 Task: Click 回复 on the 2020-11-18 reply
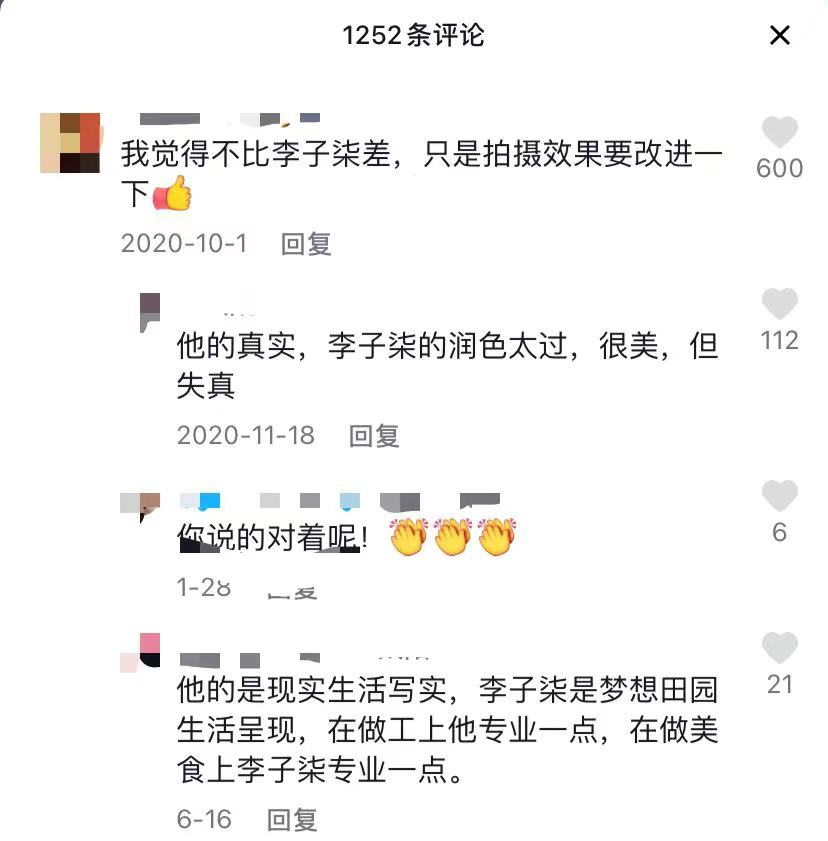[376, 435]
